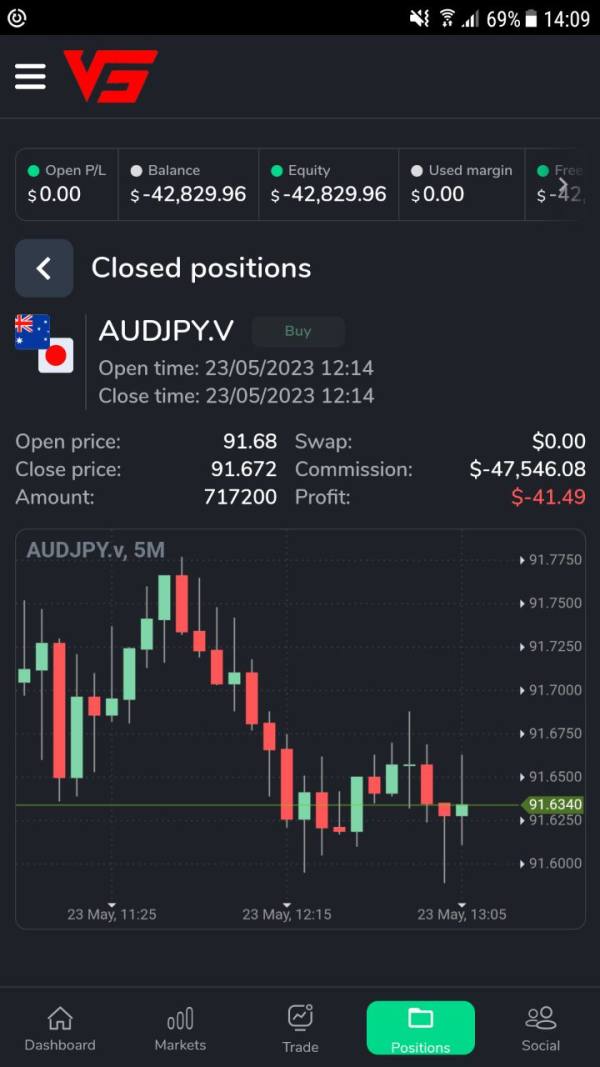
Task: Show more account stats with the right chevron
Action: click(563, 184)
